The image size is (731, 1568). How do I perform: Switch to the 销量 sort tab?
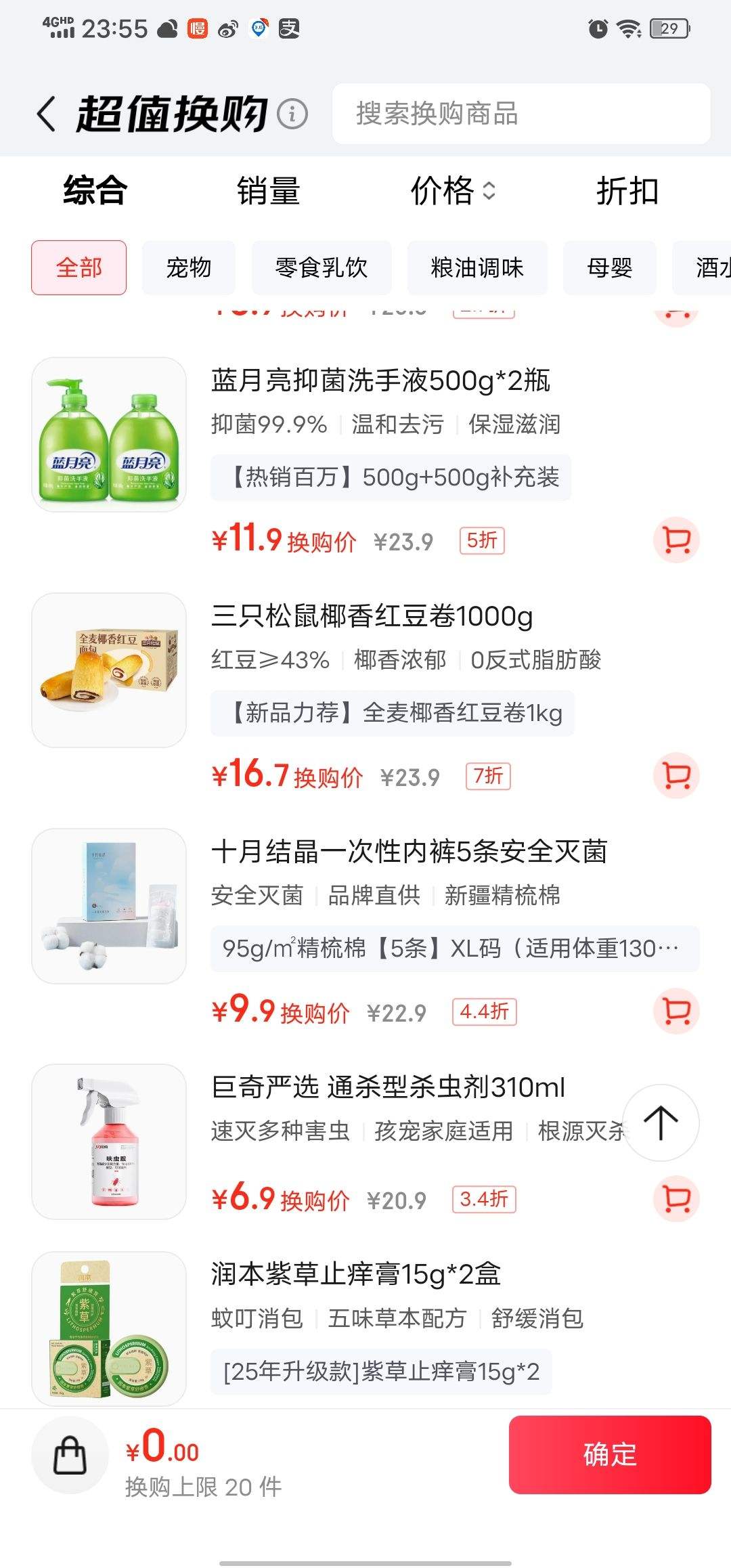click(268, 191)
